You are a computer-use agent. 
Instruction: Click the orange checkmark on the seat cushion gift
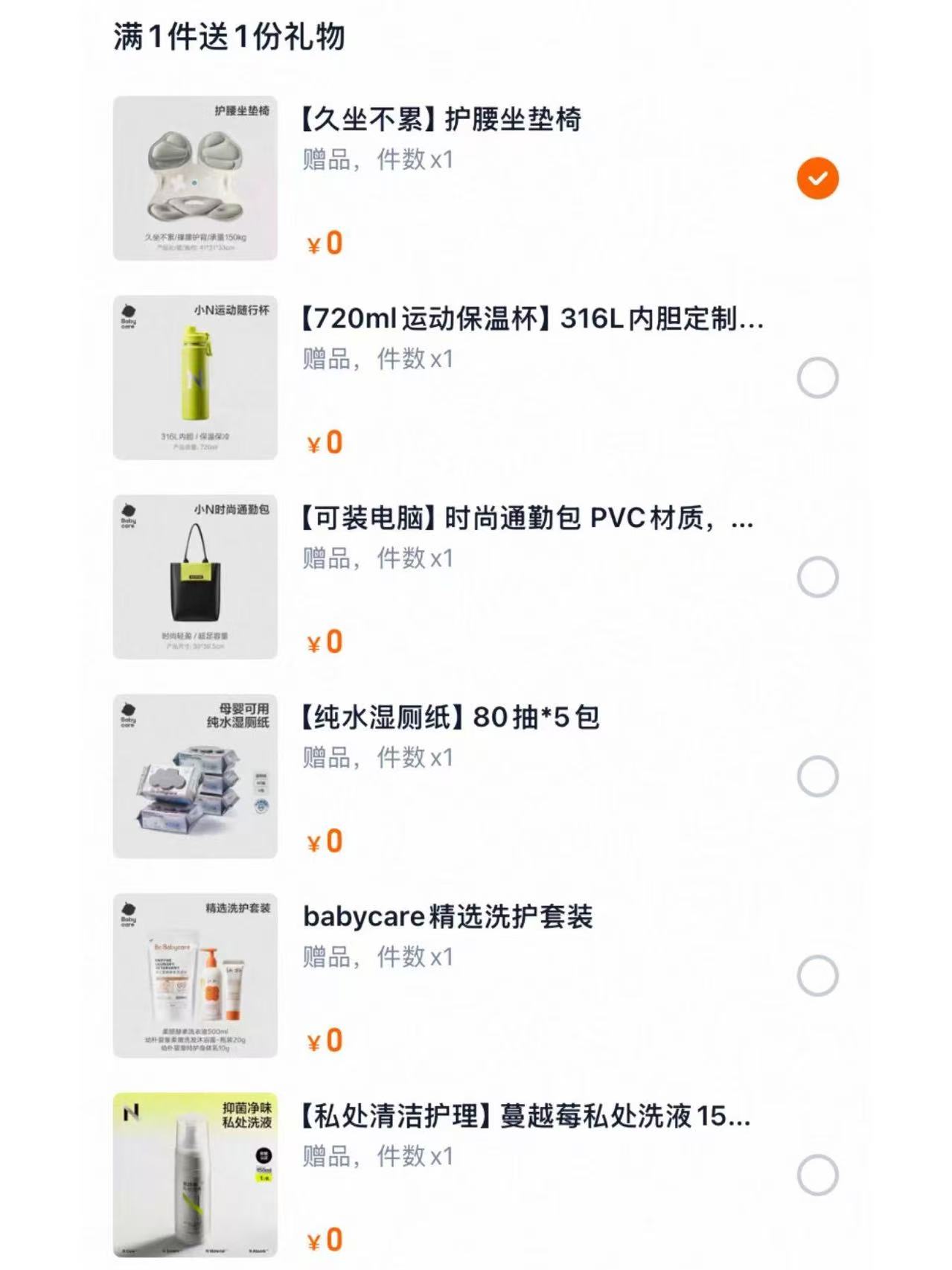817,176
